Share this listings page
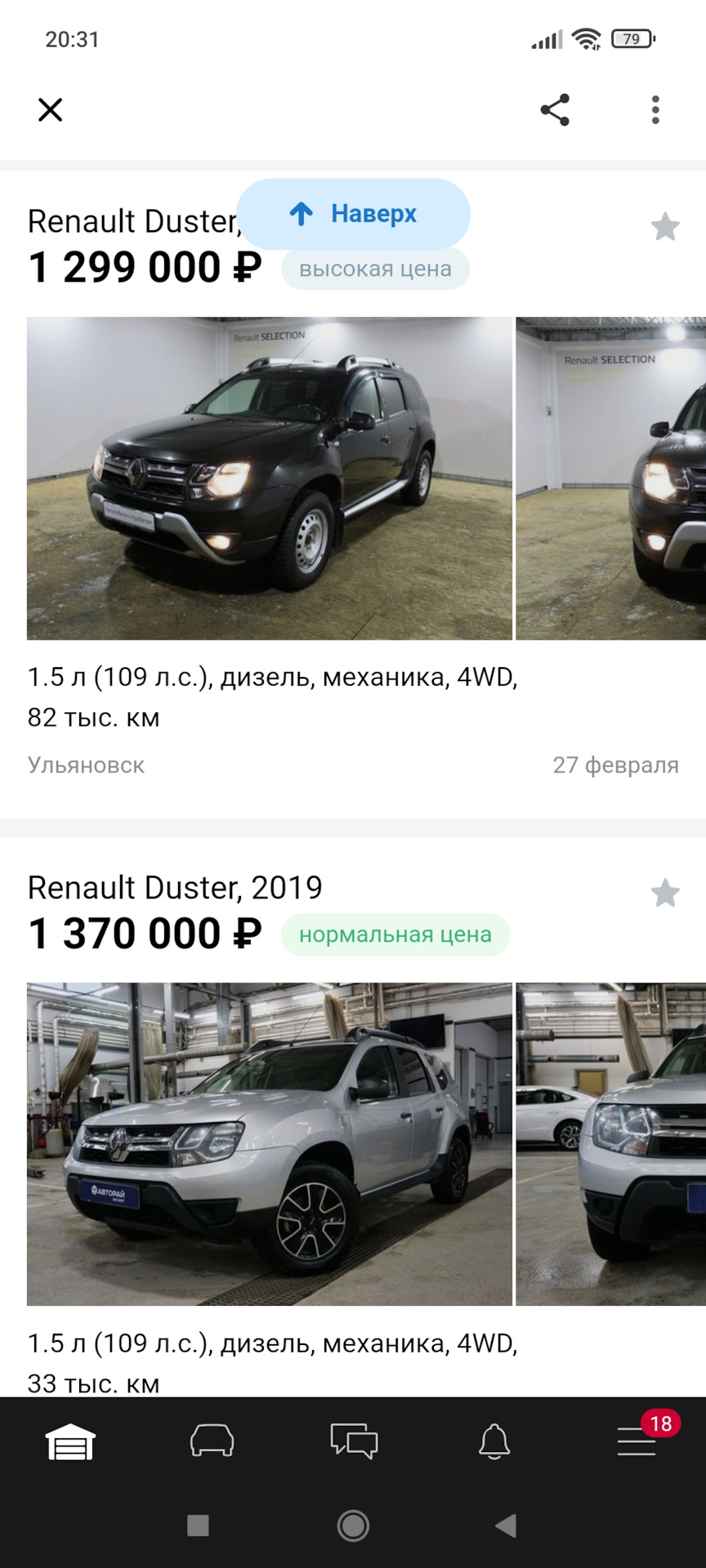Screen dimensions: 706x1568 (555, 109)
